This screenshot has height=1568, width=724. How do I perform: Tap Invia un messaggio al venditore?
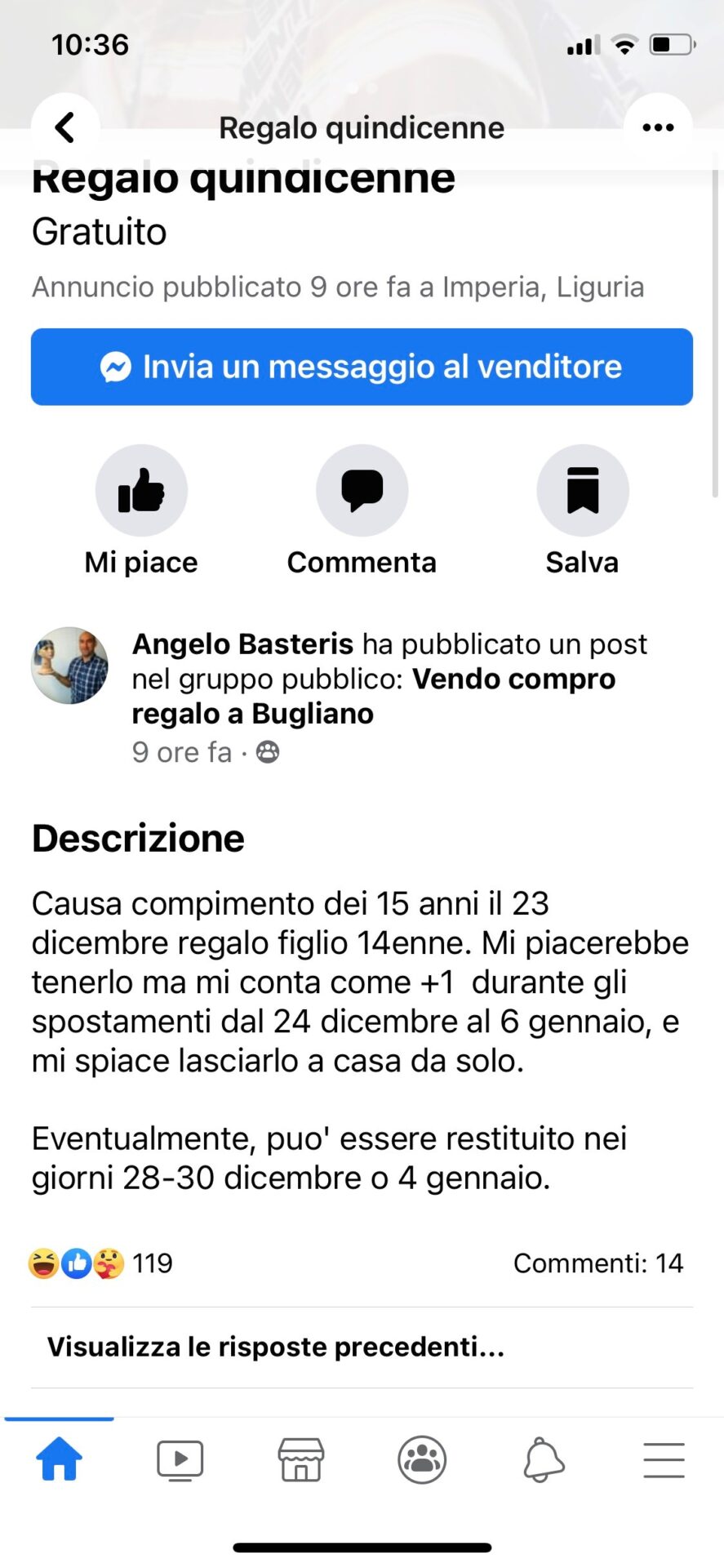tap(362, 367)
